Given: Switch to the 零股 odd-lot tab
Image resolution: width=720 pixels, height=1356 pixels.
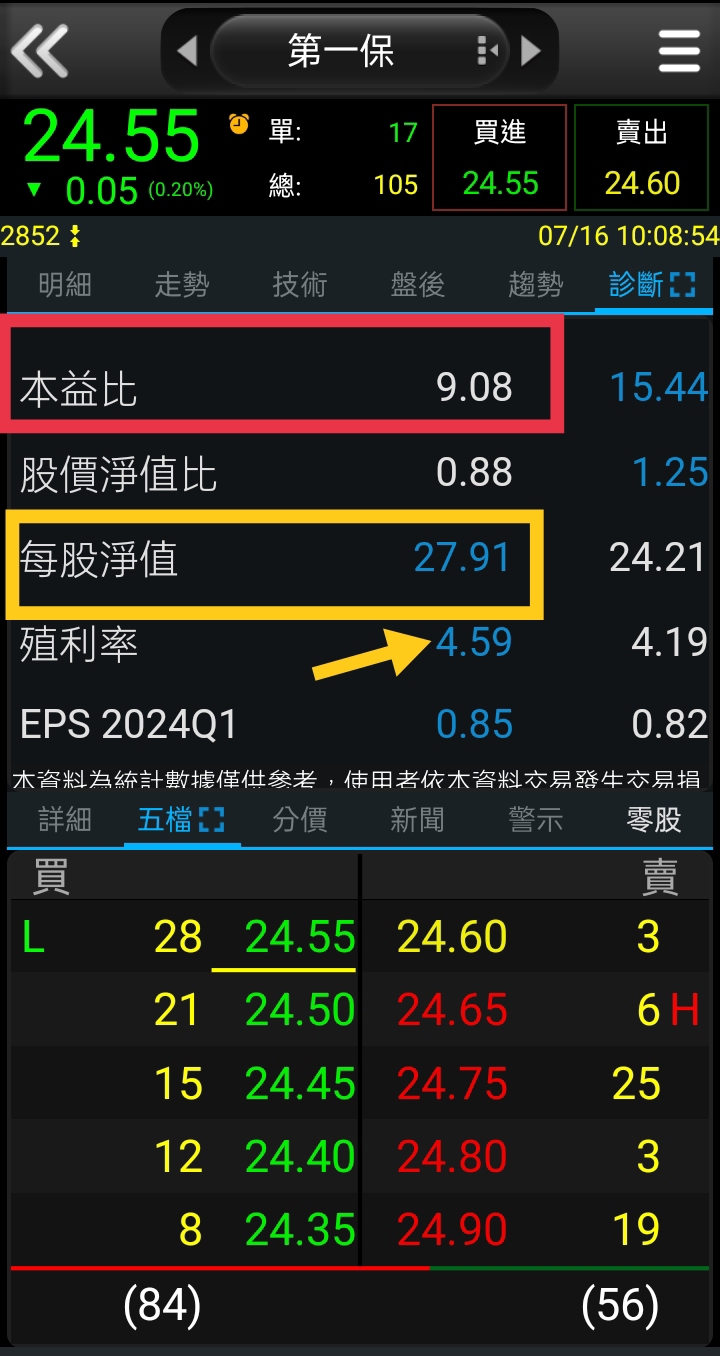Looking at the screenshot, I should tap(653, 820).
